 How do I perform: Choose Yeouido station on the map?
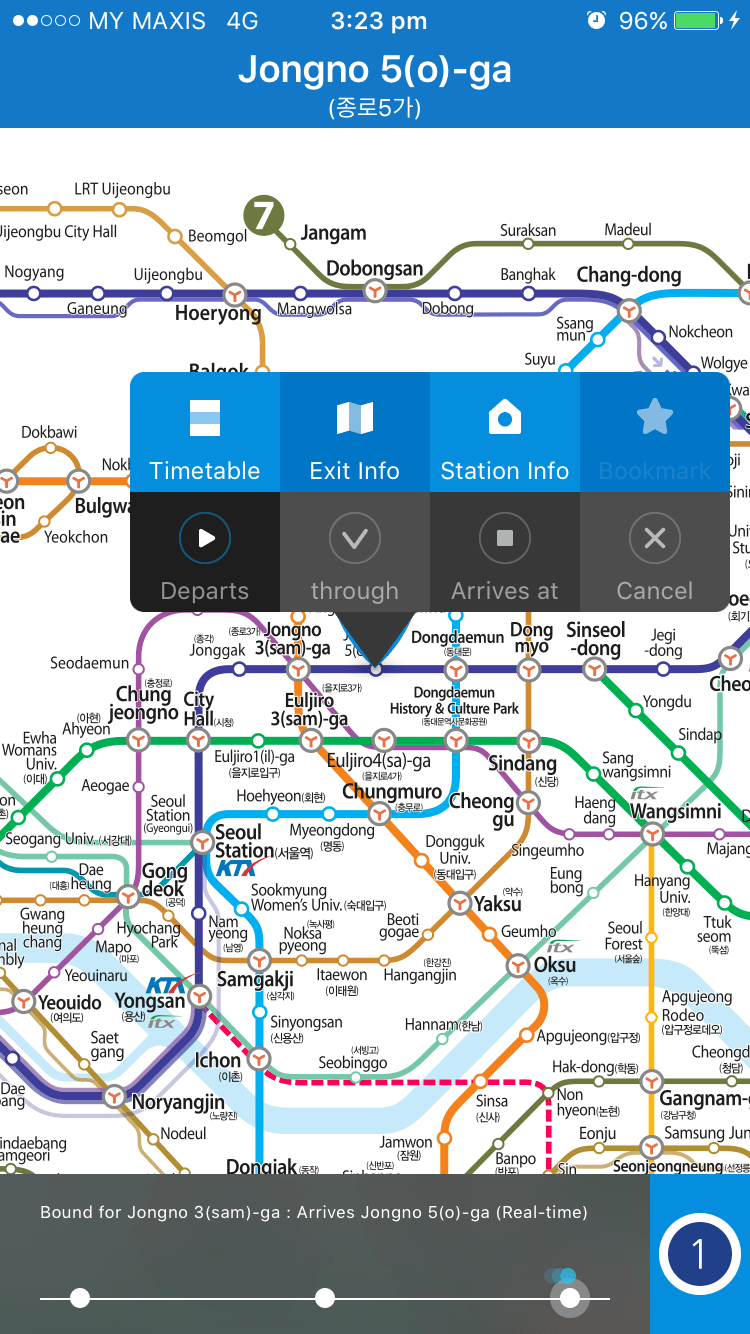(x=23, y=1001)
